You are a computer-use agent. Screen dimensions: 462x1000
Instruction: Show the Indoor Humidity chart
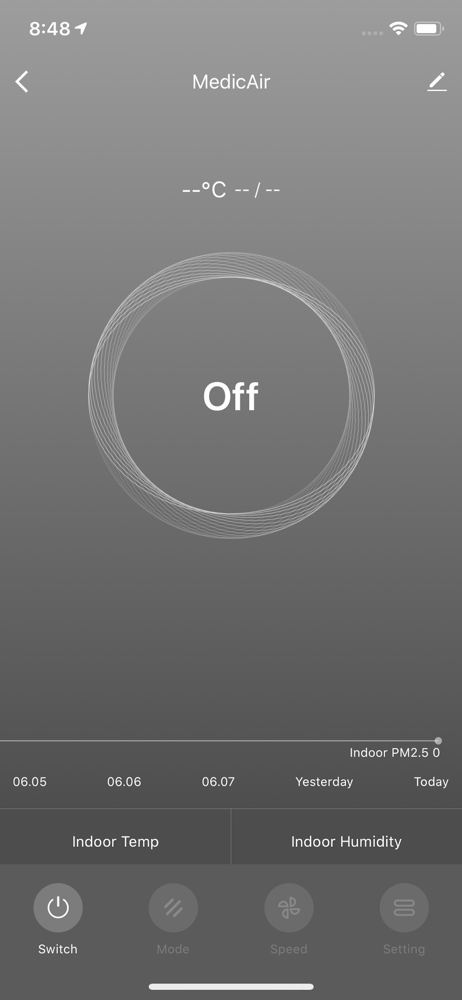(346, 841)
